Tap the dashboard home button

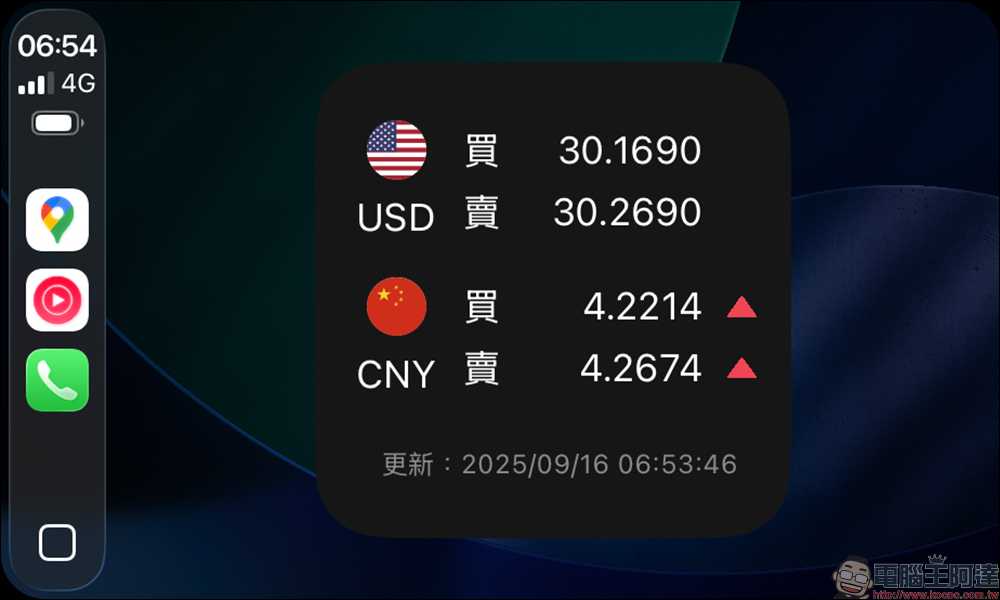coord(57,543)
